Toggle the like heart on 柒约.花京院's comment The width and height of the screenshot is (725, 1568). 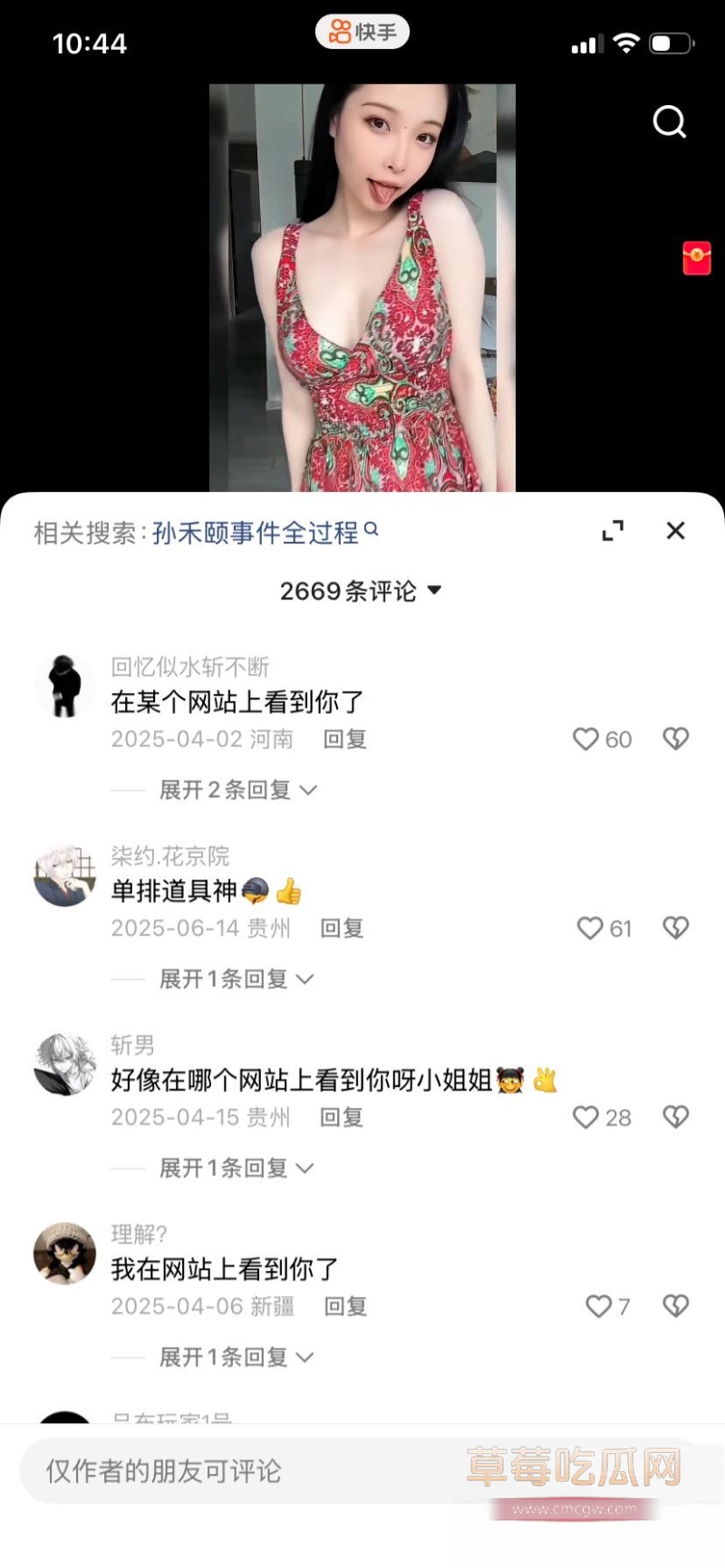pos(590,928)
